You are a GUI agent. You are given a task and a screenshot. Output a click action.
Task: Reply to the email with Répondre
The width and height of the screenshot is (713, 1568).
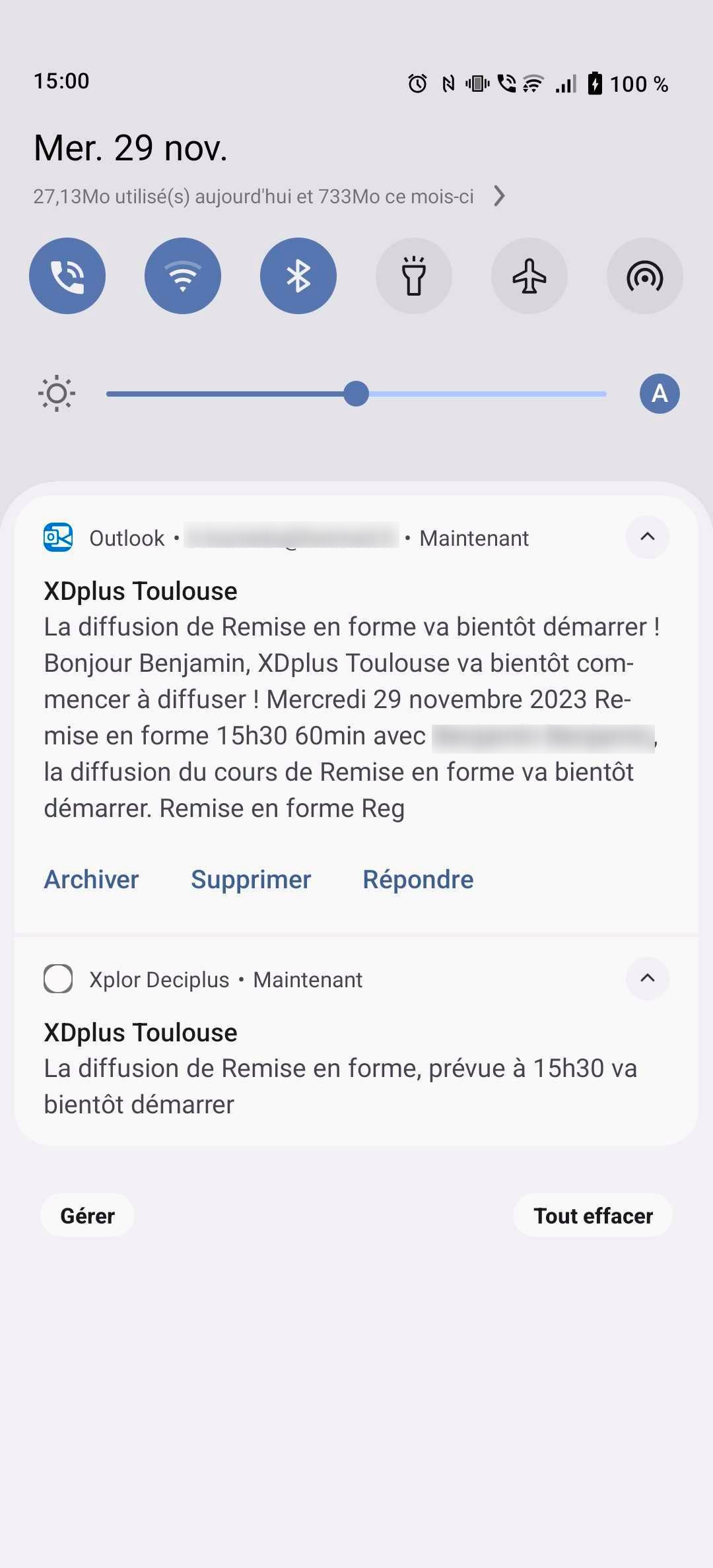(418, 880)
